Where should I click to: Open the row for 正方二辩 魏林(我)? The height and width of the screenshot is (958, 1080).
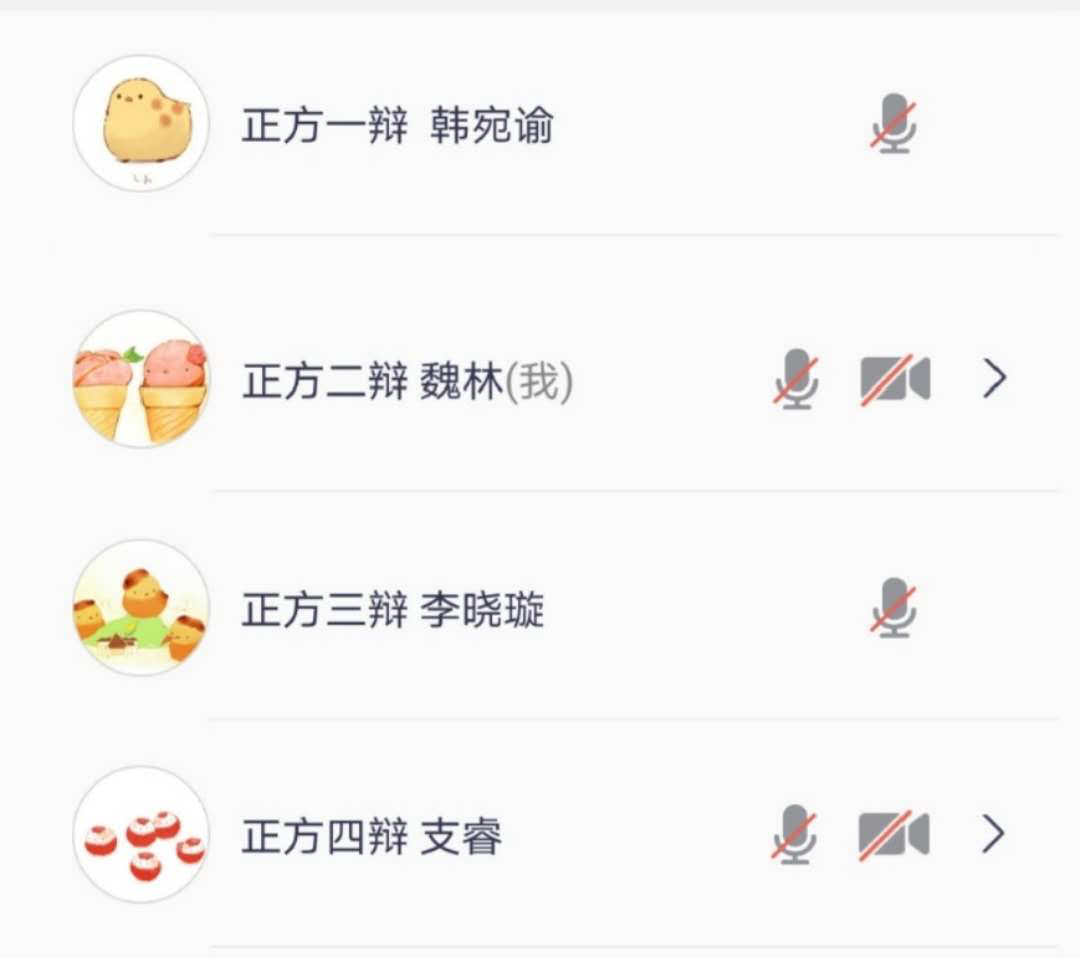(407, 381)
